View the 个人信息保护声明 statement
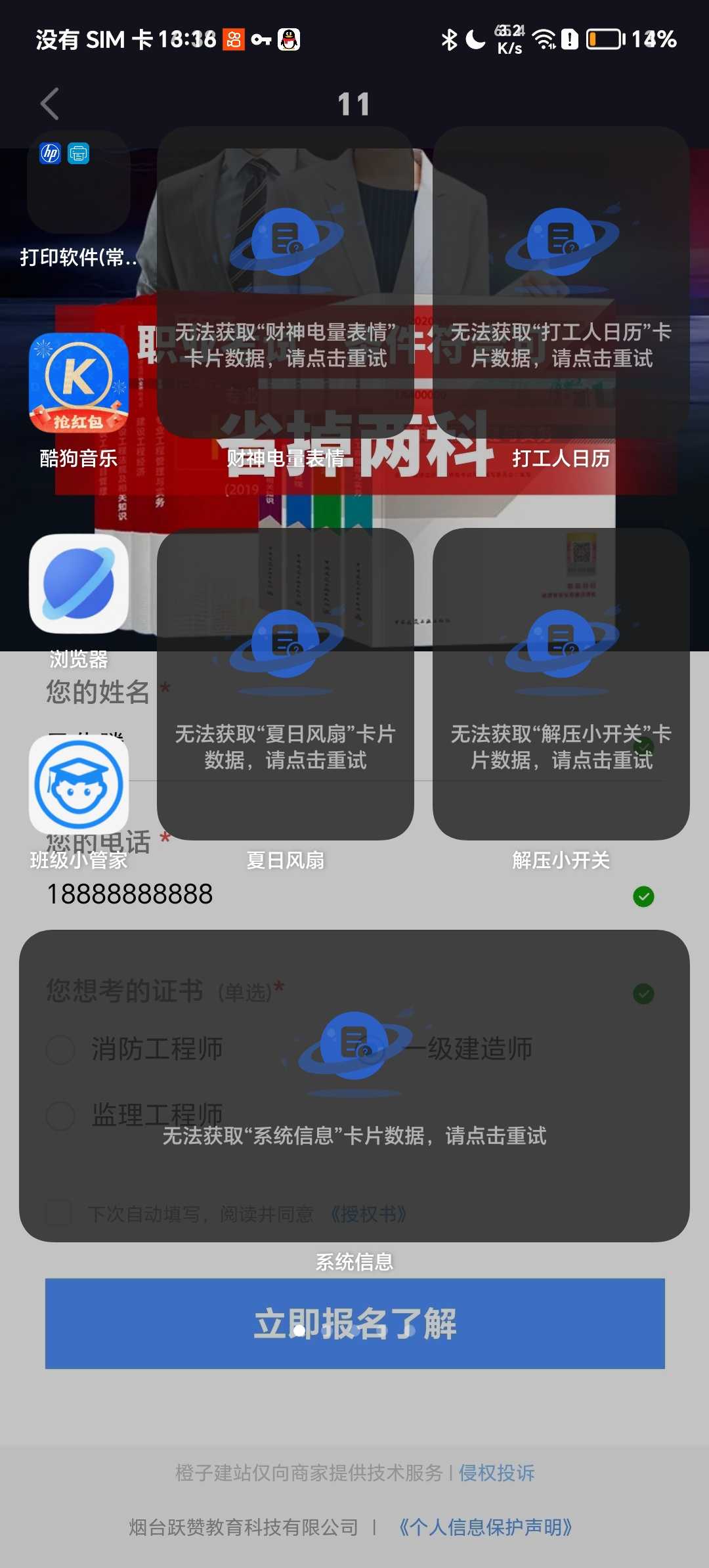 tap(486, 1527)
